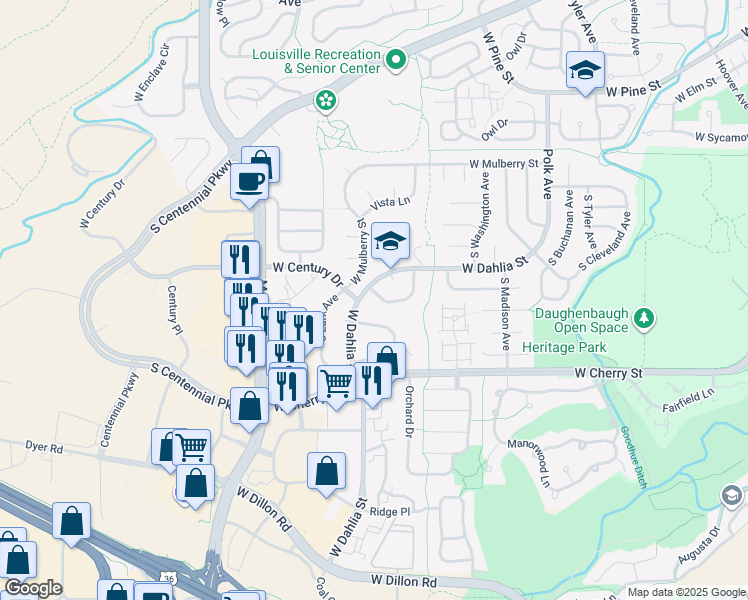
Task: Open the coffee cup cafe marker
Action: (x=250, y=182)
